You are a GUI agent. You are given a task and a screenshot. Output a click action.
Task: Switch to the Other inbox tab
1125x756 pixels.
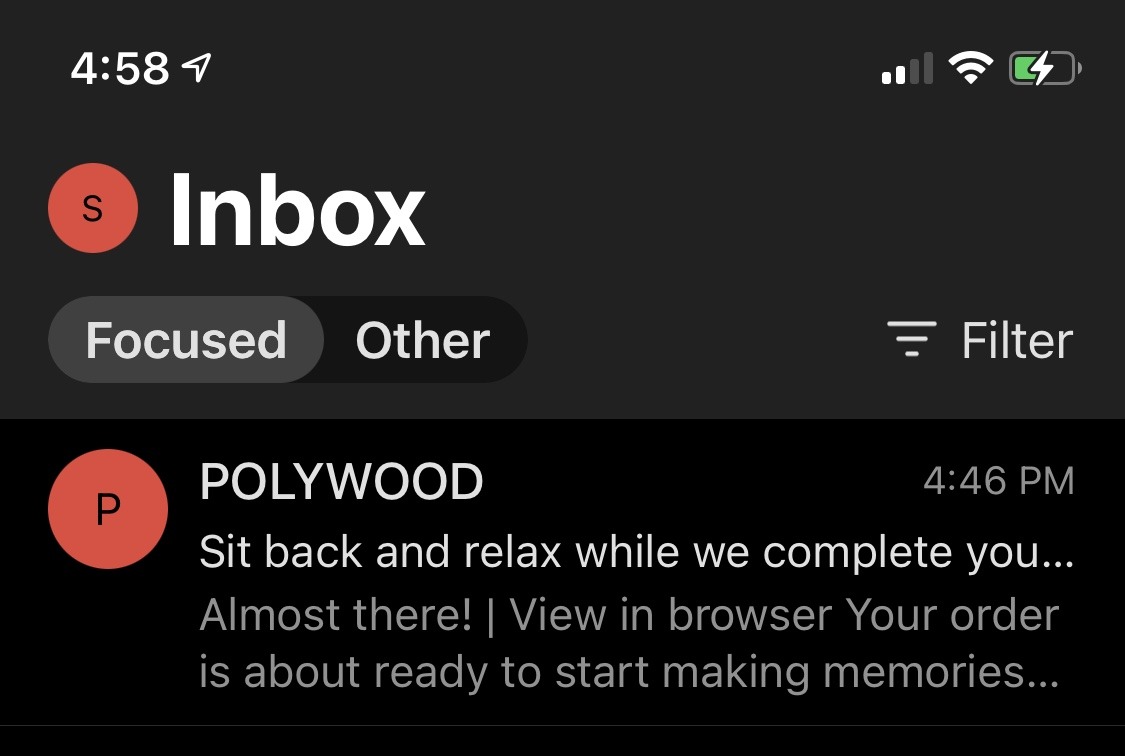point(423,340)
